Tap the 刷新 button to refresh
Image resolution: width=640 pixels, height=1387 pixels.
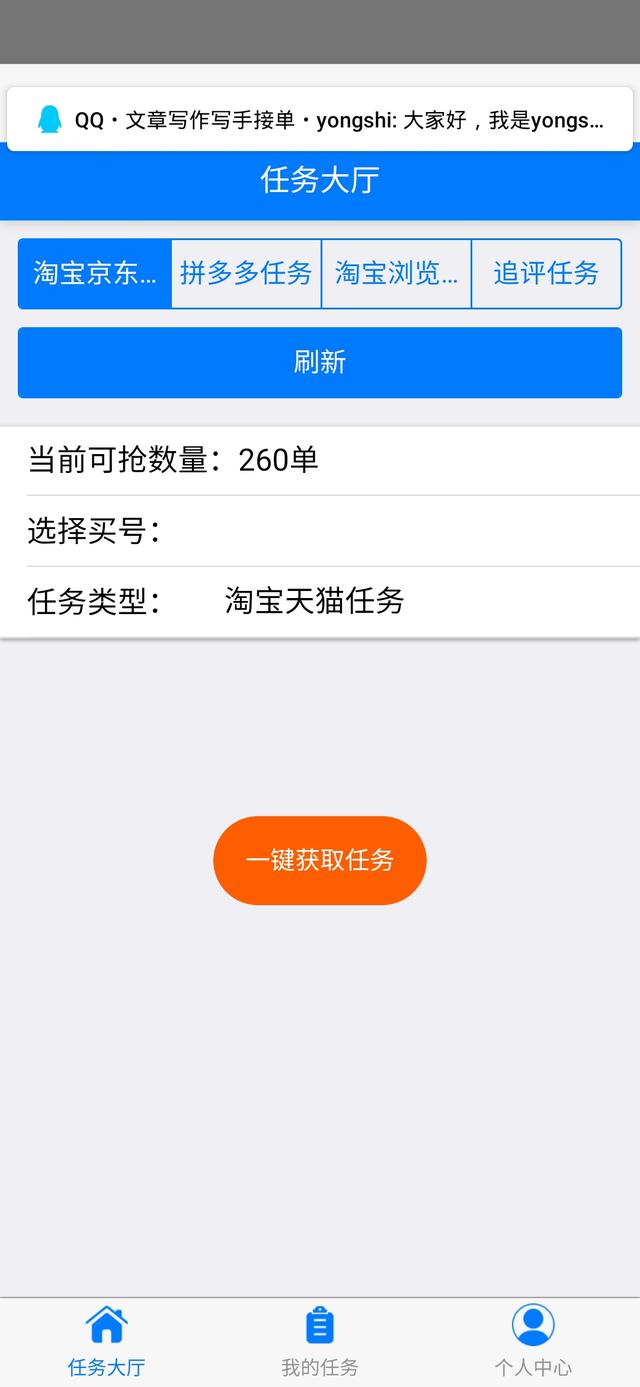(x=320, y=362)
